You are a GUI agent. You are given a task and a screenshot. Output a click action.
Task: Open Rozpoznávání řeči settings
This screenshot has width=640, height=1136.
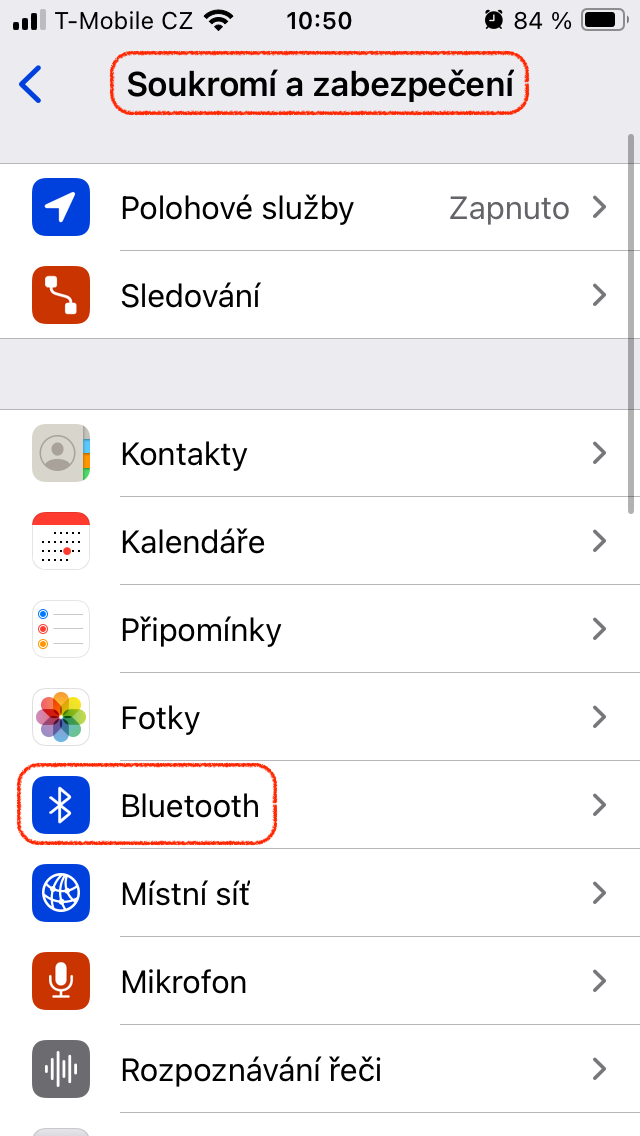320,1070
